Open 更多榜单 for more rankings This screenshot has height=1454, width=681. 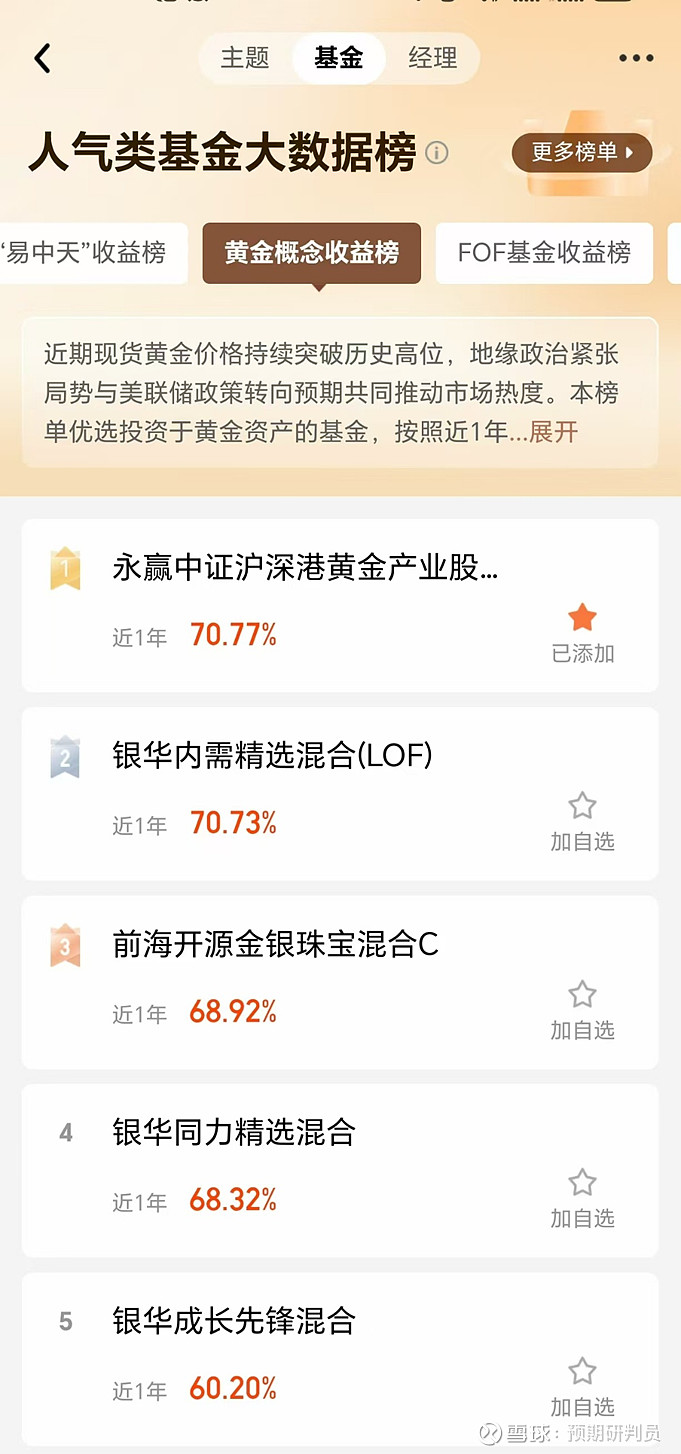click(582, 153)
